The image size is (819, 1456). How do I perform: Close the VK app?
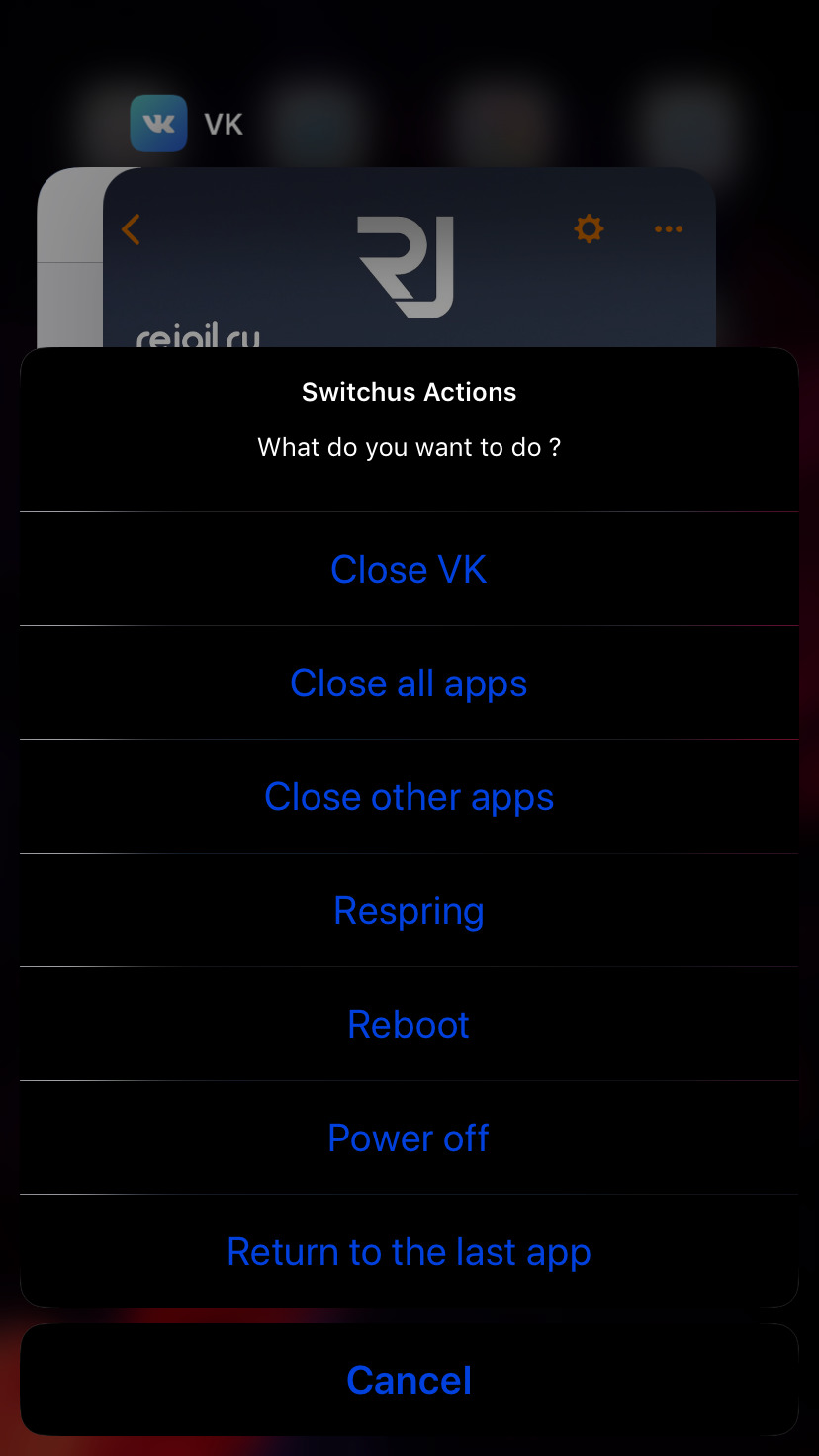(x=409, y=570)
